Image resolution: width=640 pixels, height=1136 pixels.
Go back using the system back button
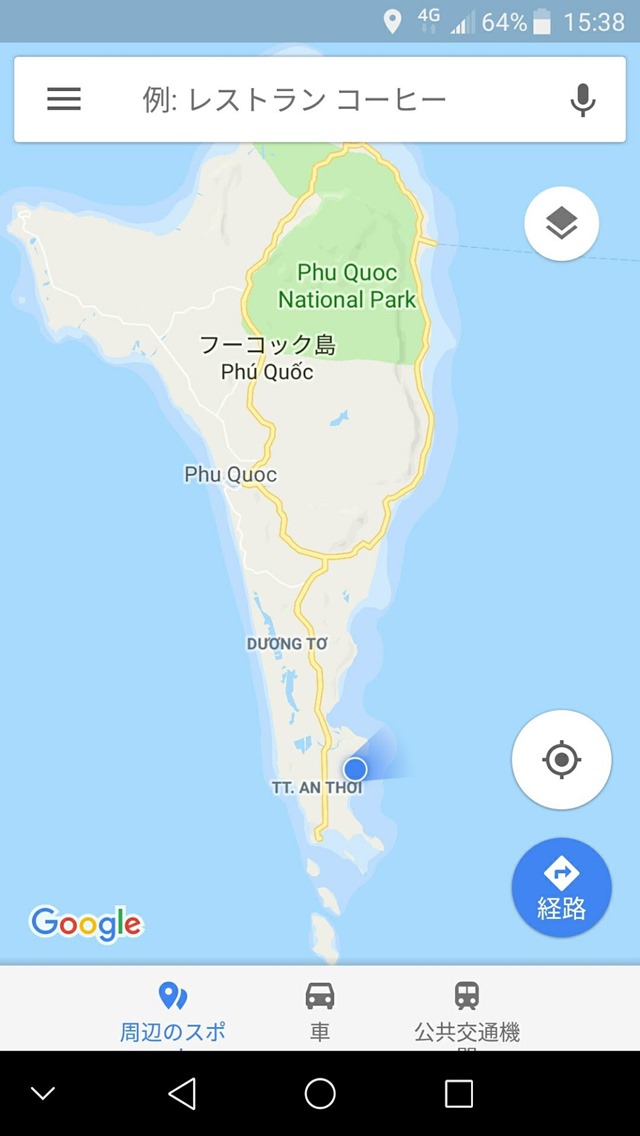181,1093
